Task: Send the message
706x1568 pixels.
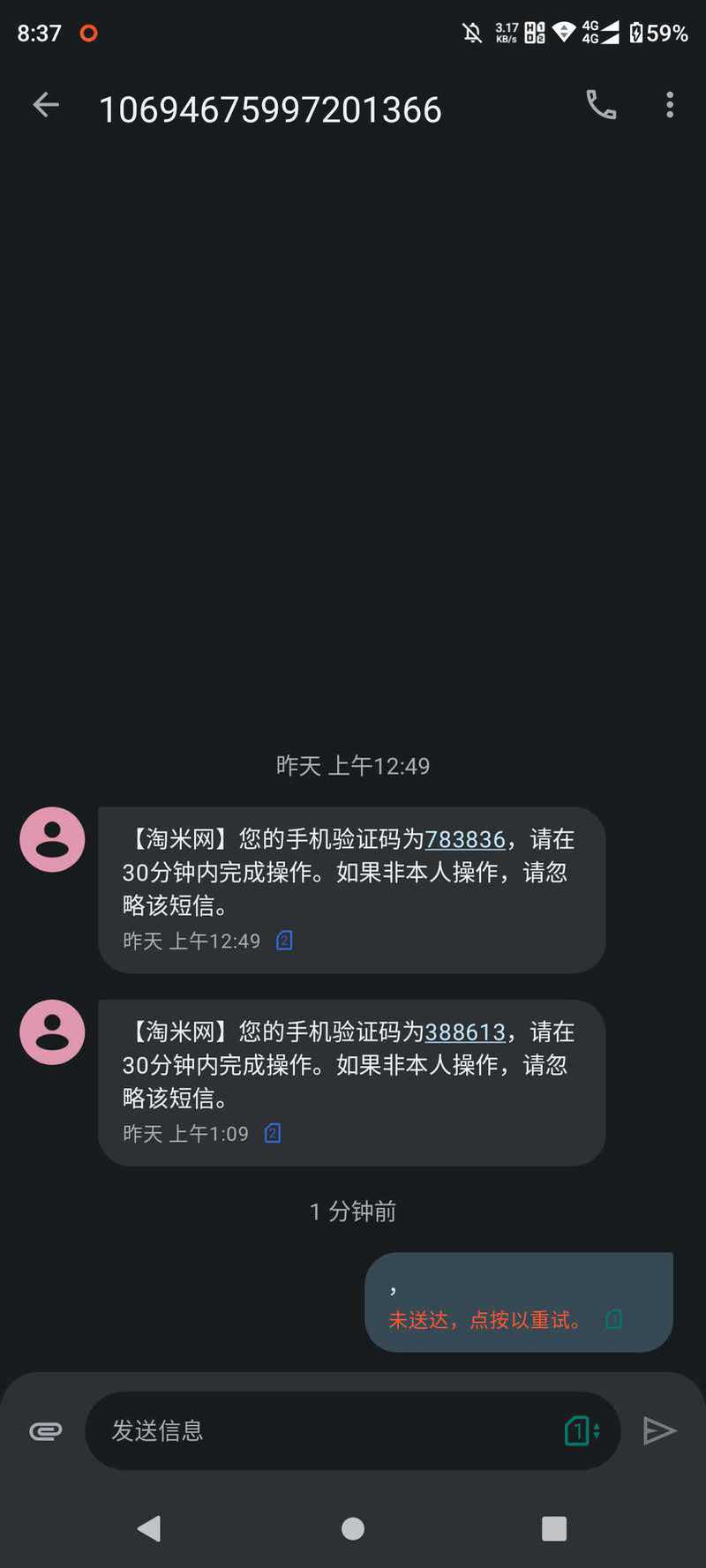Action: coord(659,1430)
